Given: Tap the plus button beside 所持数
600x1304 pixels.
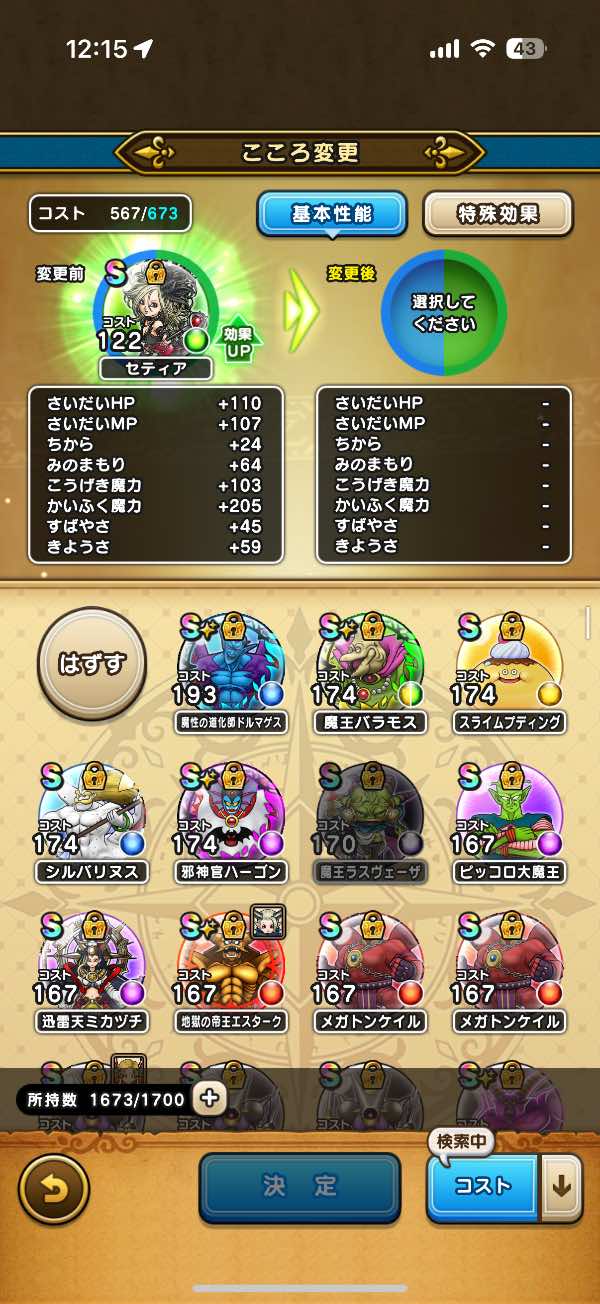Looking at the screenshot, I should click(x=210, y=1099).
